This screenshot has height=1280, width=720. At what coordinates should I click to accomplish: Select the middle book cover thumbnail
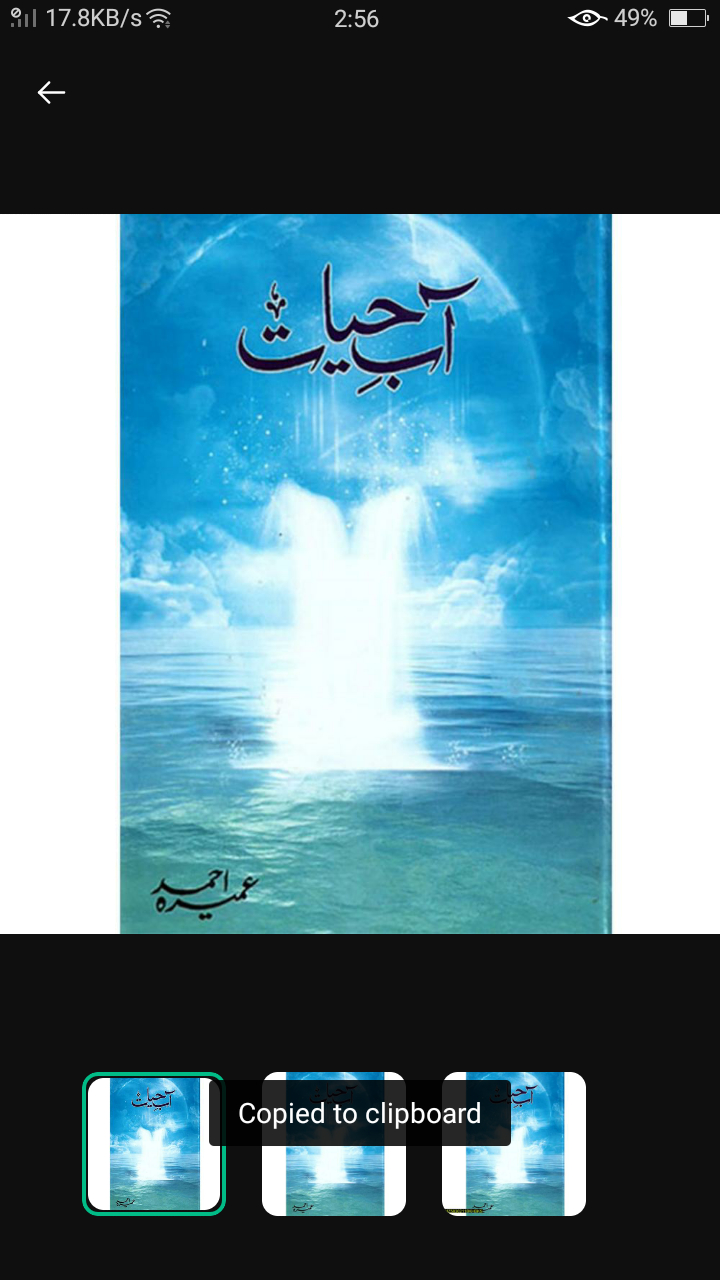334,1144
